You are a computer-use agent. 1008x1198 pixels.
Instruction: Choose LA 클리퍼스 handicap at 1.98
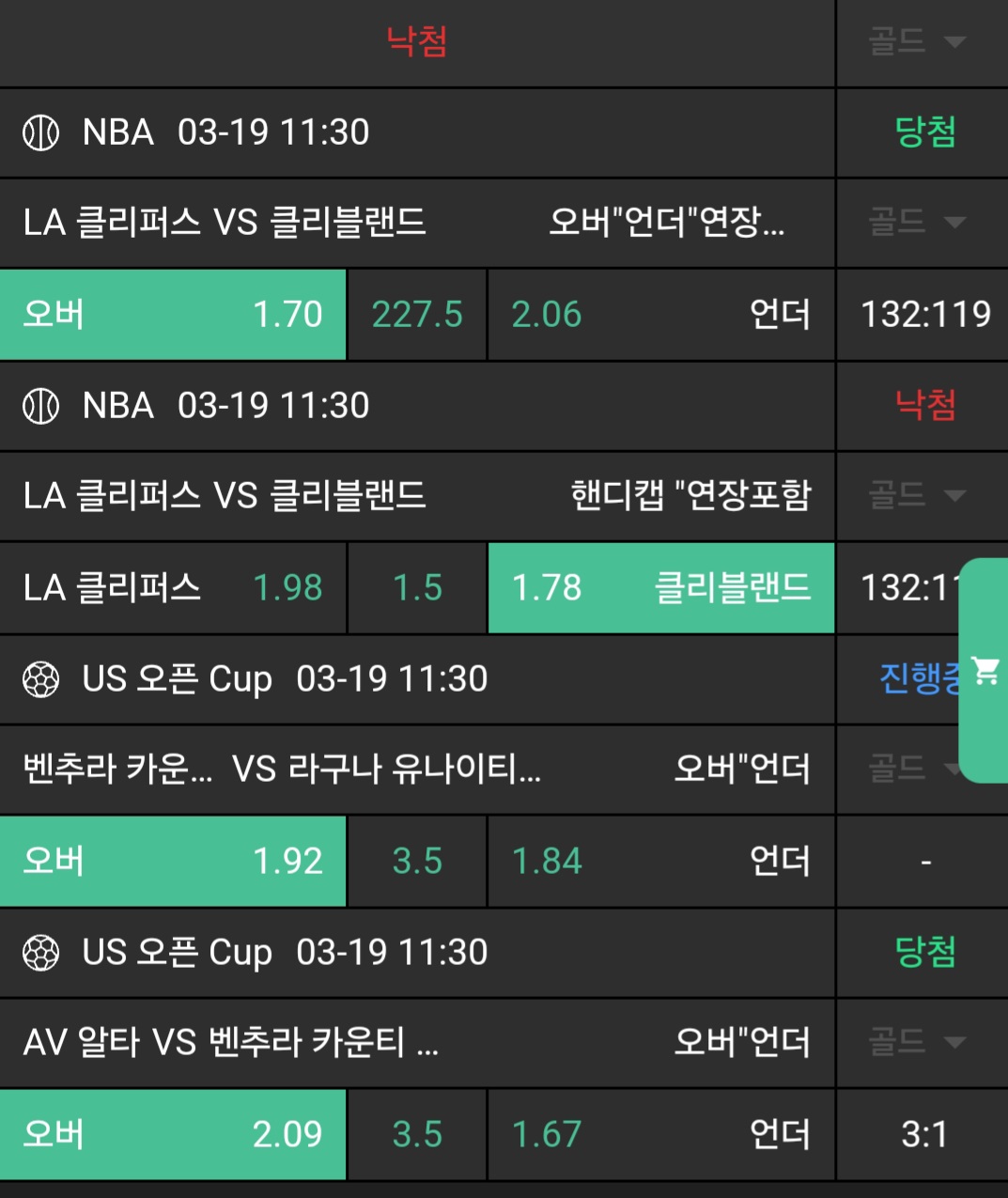tap(173, 588)
